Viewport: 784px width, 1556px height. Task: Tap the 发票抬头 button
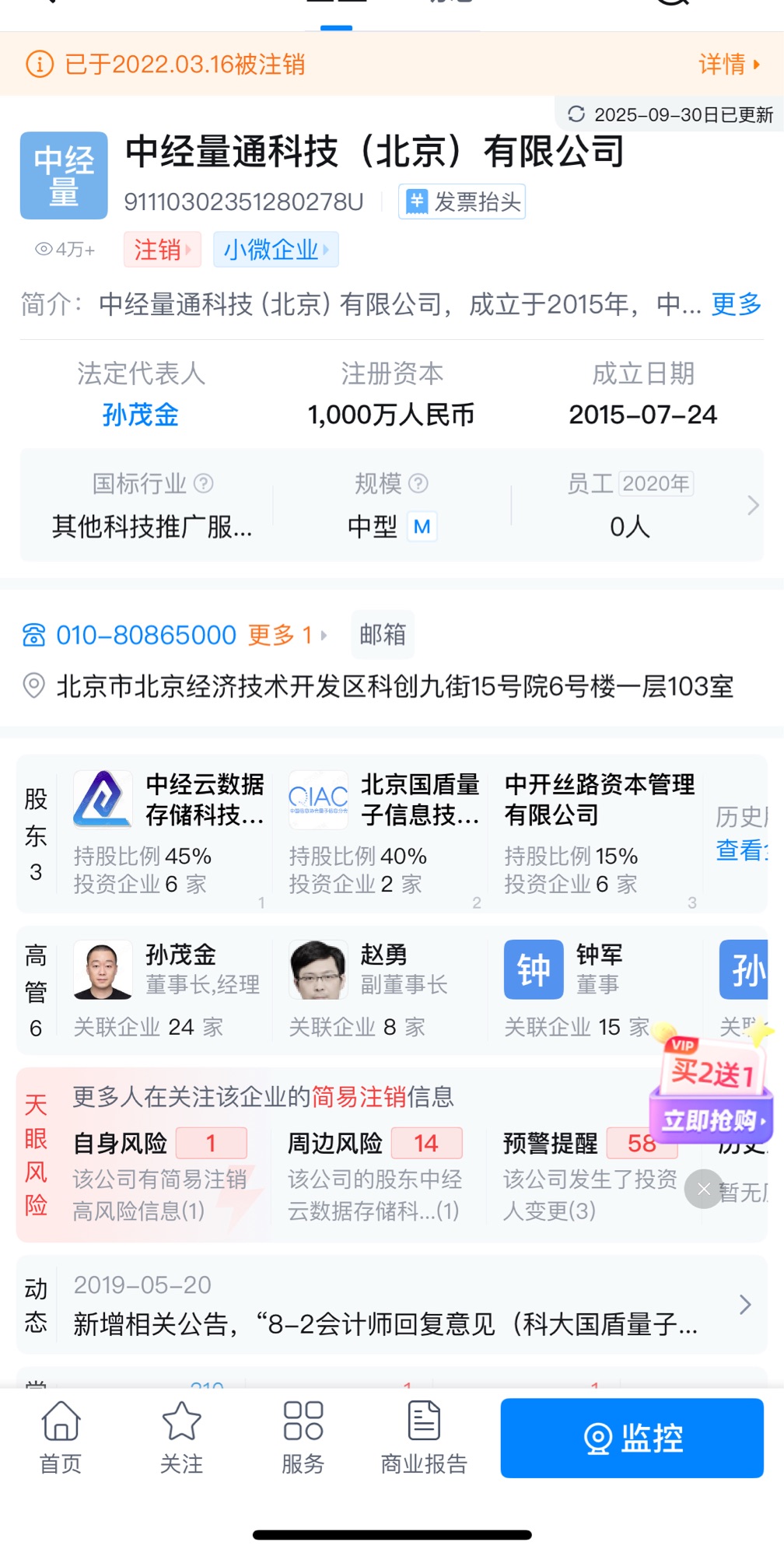tap(462, 202)
